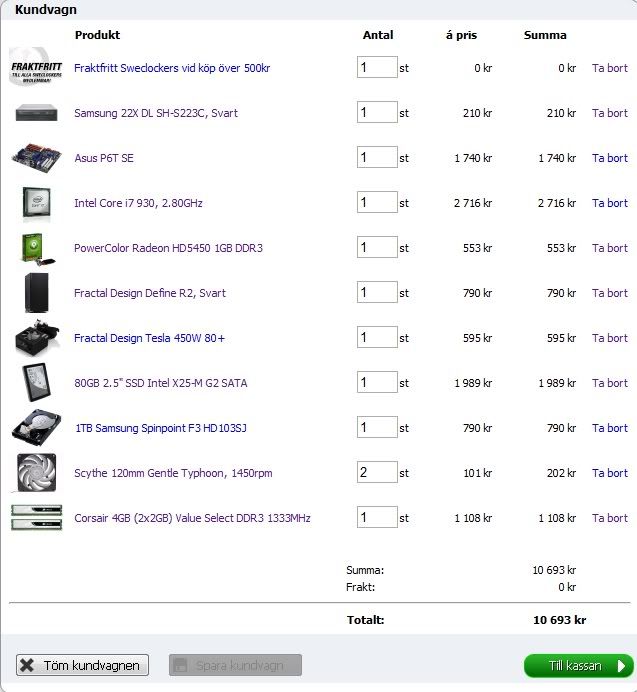Proceed to checkout with Till kassan
The height and width of the screenshot is (692, 637).
578,665
